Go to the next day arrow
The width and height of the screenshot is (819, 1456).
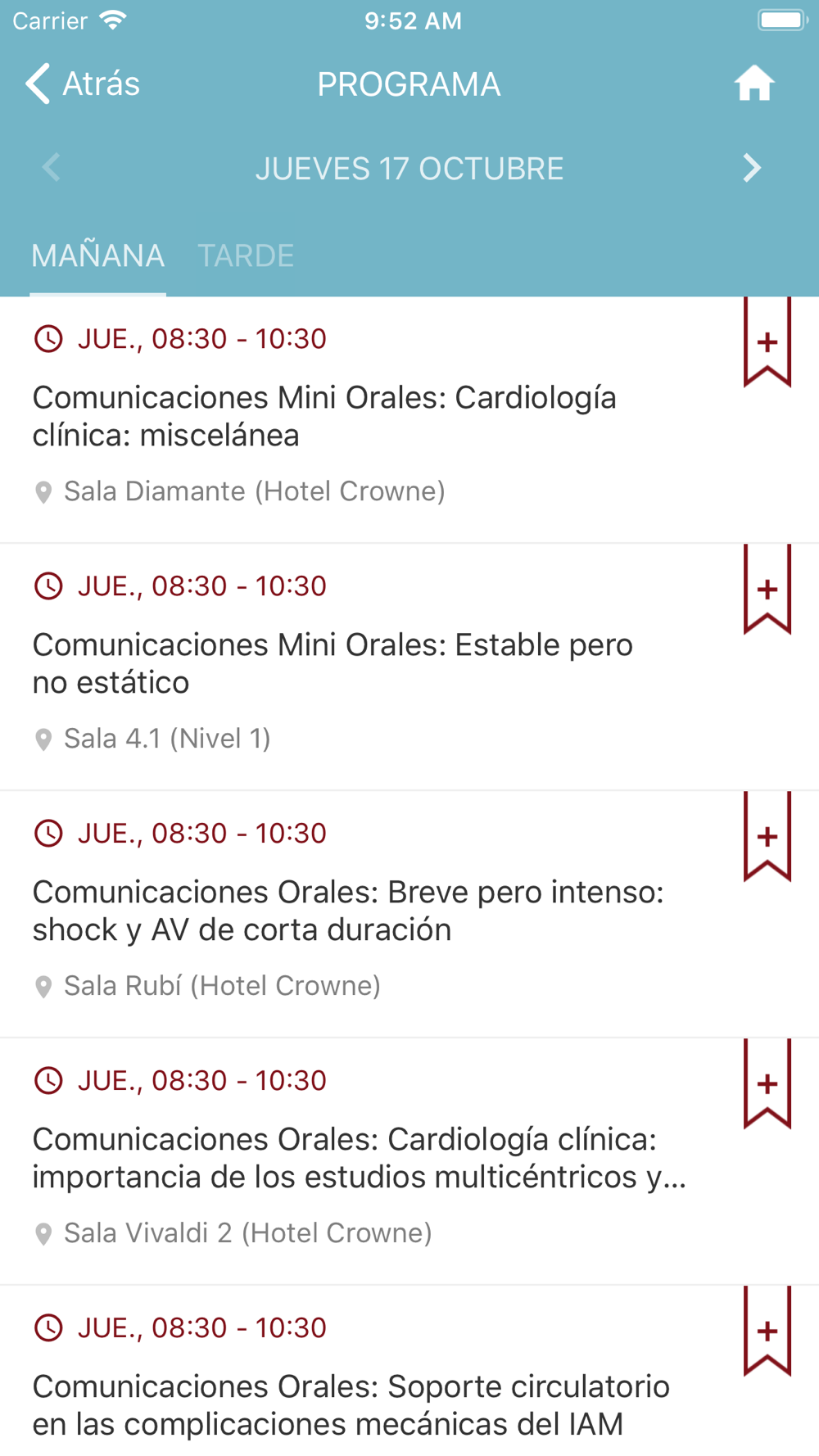tap(752, 168)
